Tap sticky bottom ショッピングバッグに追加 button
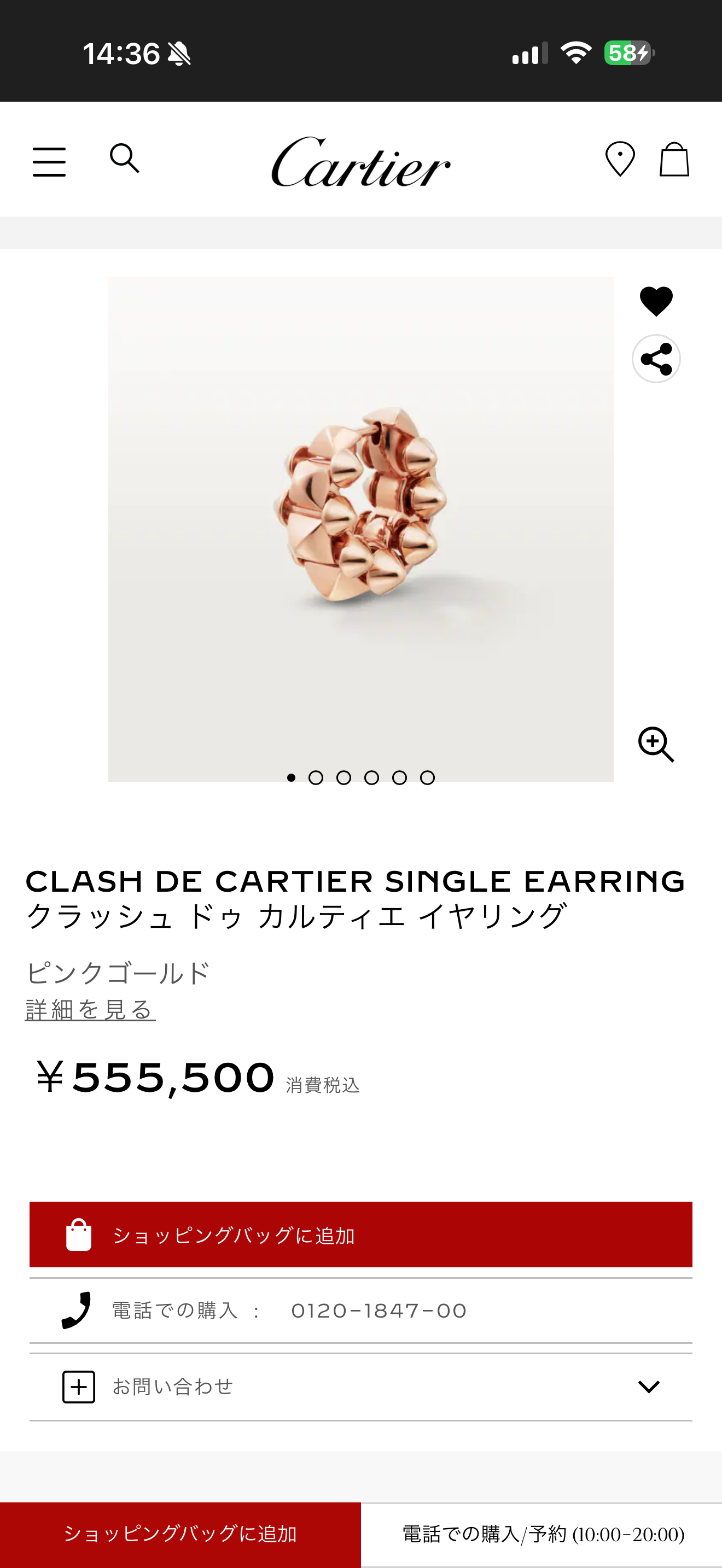 pos(180,1534)
